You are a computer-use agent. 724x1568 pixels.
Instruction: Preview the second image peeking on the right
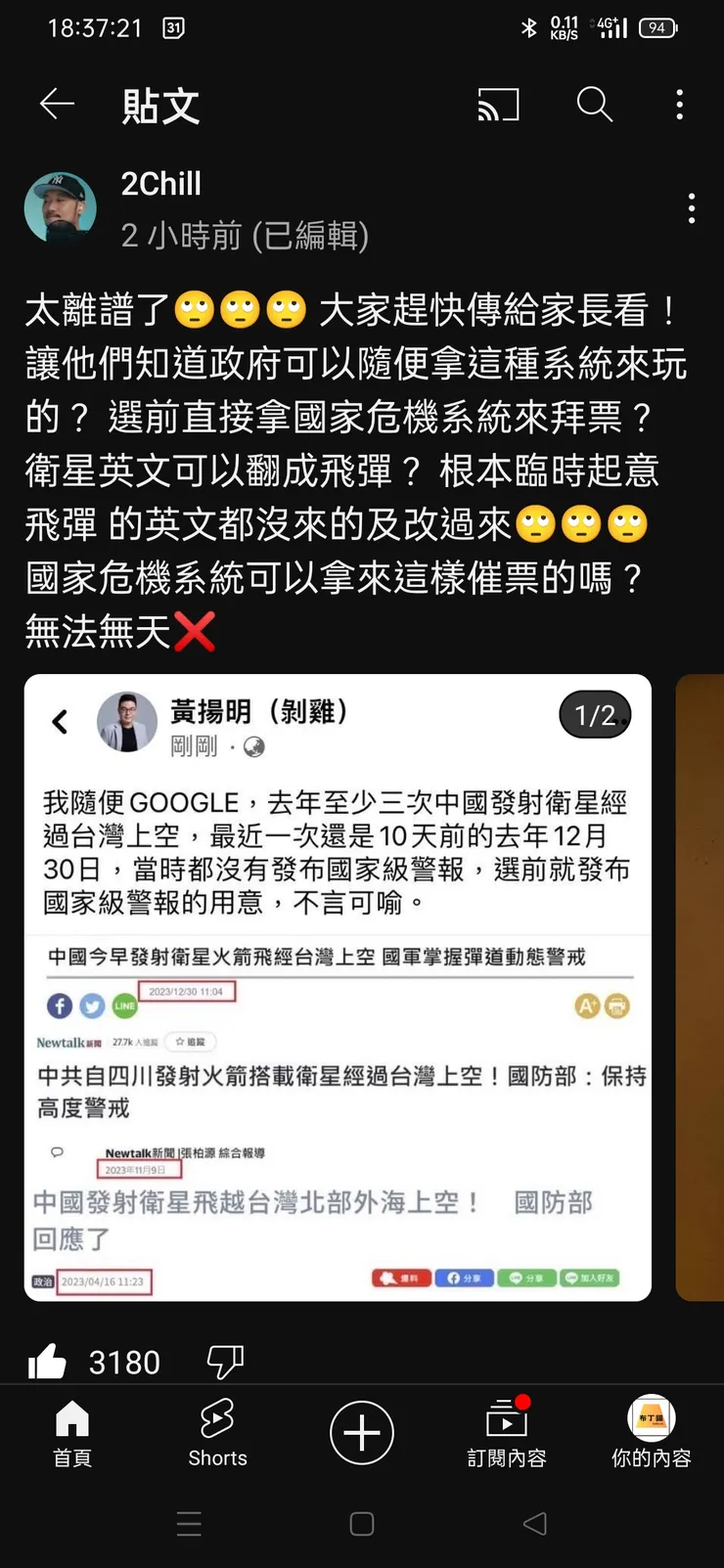point(699,988)
